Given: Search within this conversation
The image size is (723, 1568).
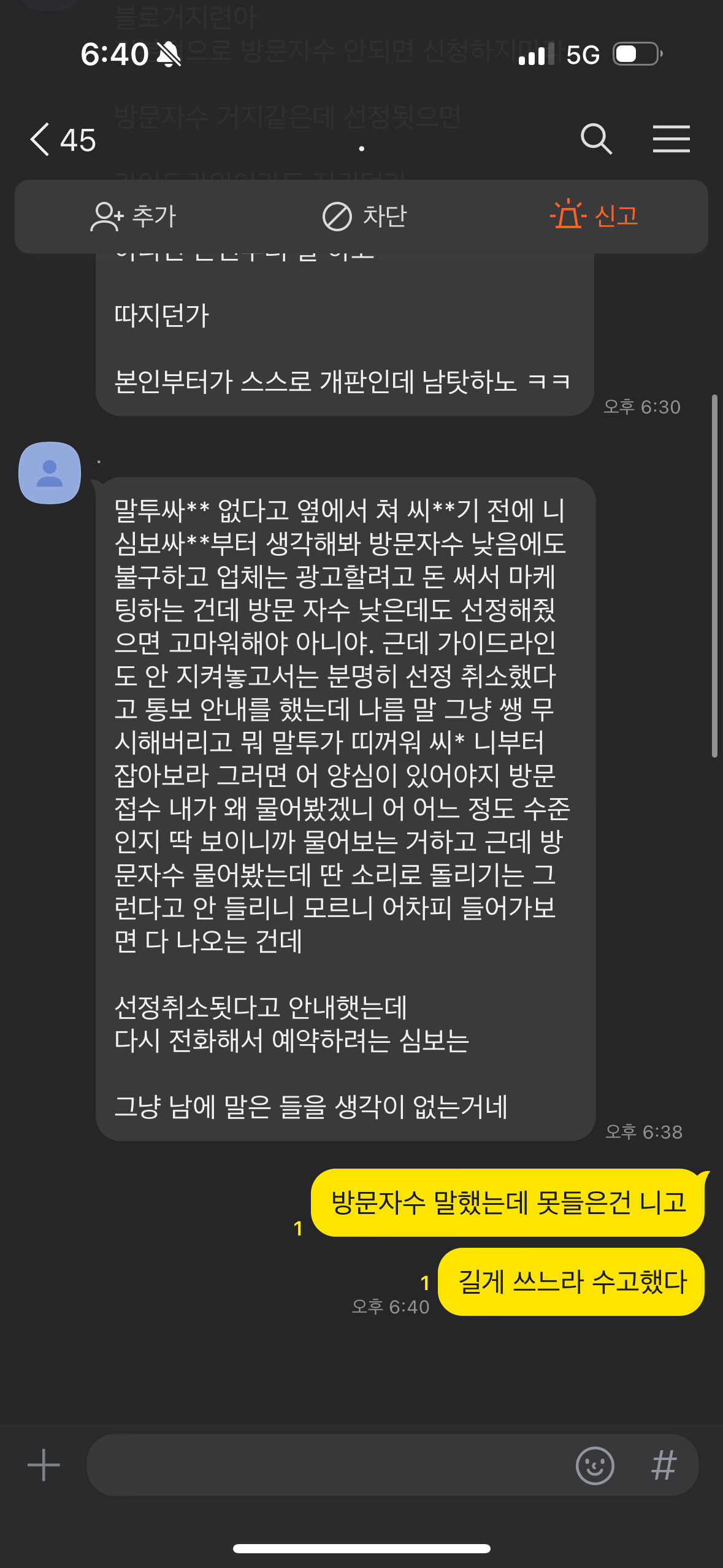Looking at the screenshot, I should 596,139.
